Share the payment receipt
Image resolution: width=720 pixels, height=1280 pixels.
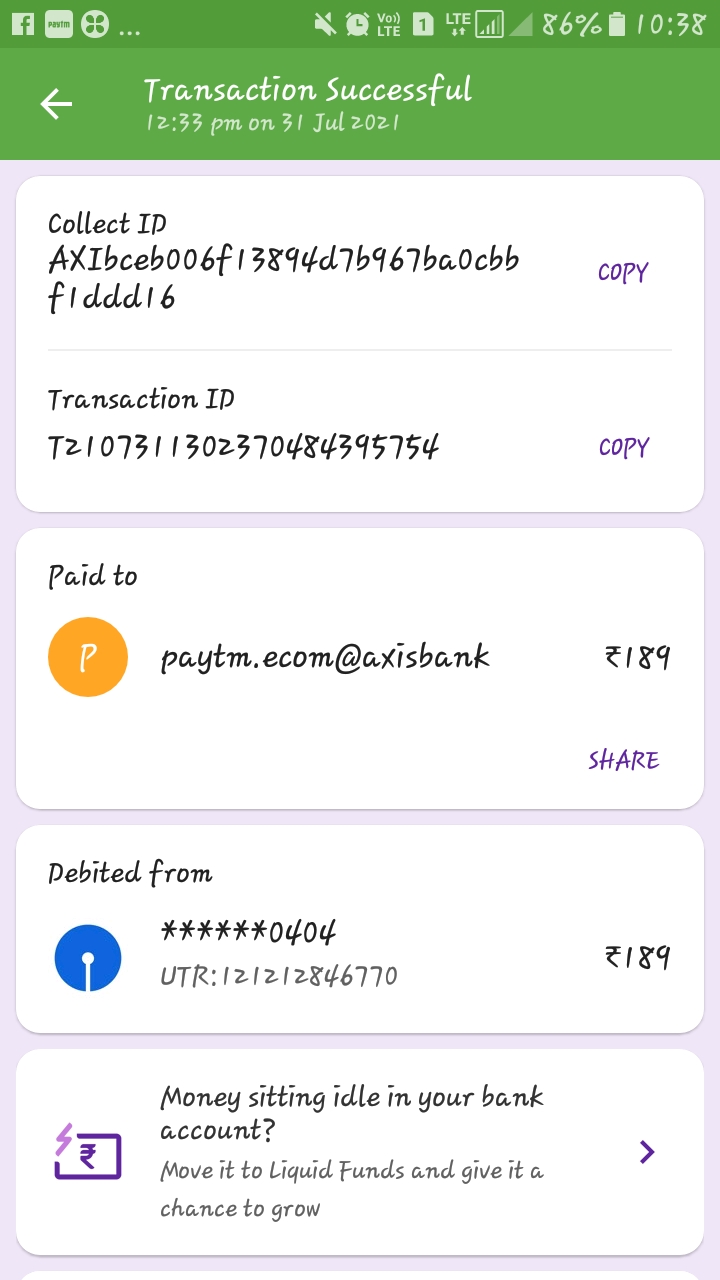[x=624, y=761]
